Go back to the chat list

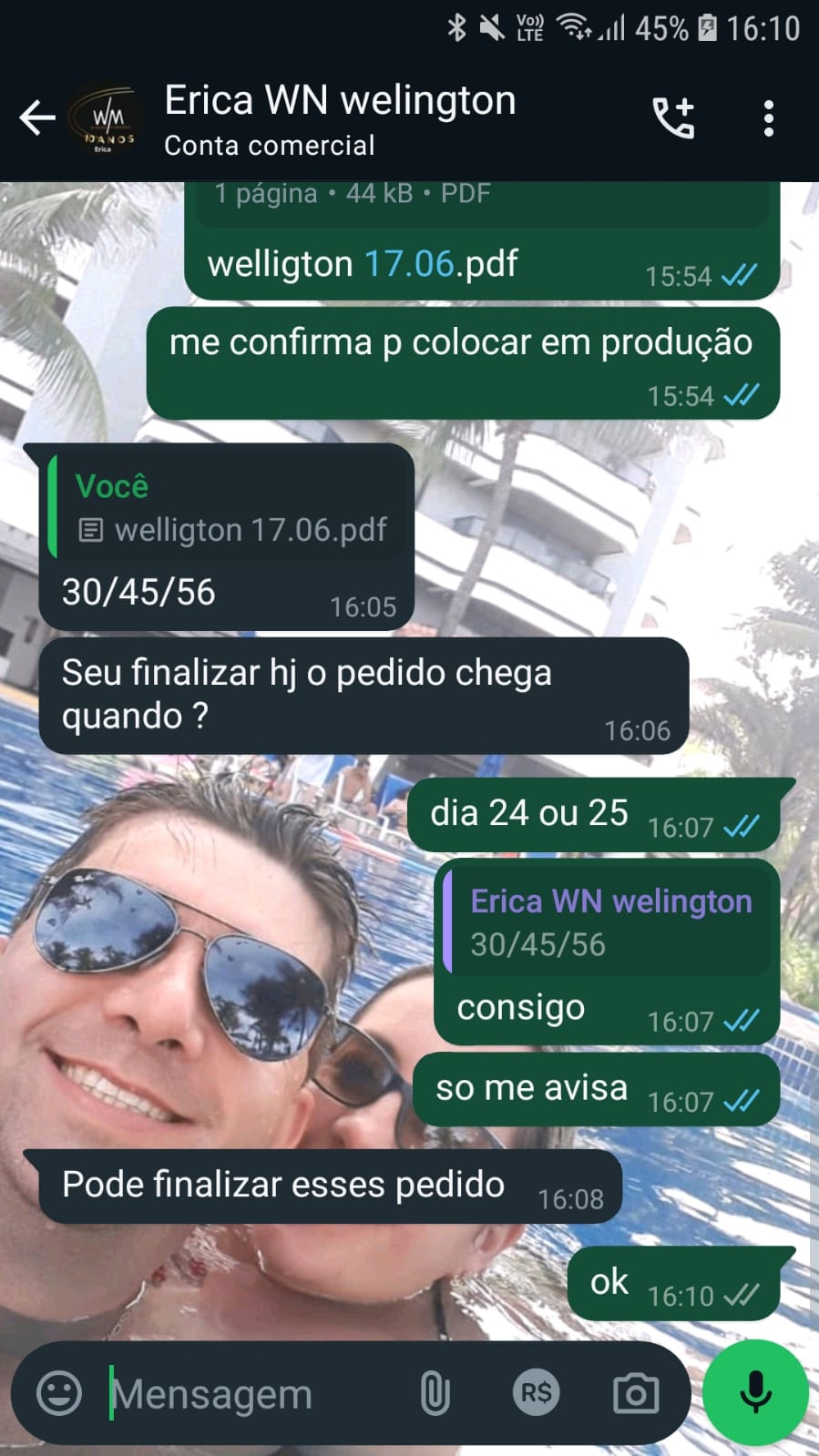coord(36,118)
